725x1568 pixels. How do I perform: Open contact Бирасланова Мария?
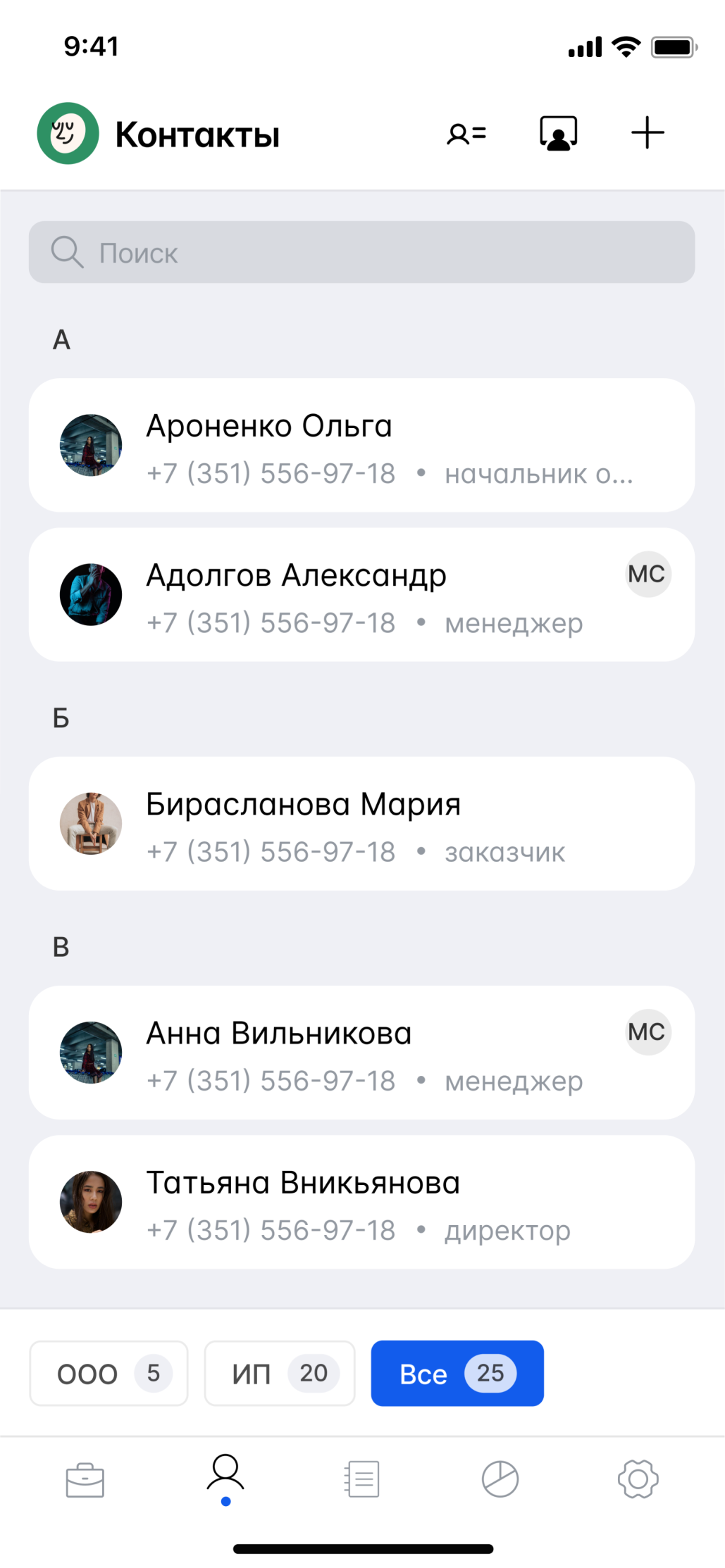tap(361, 824)
